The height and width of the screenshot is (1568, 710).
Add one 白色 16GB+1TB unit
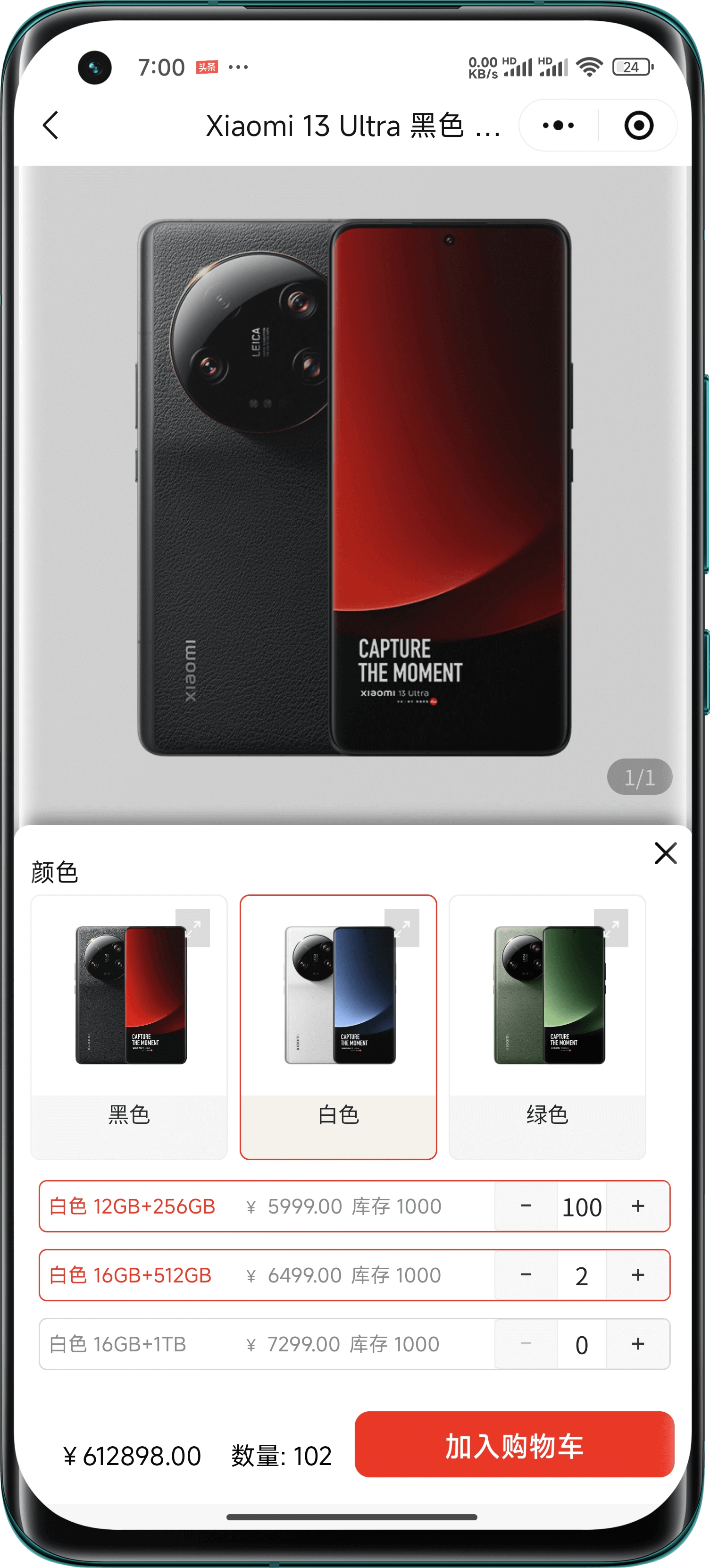[638, 1343]
